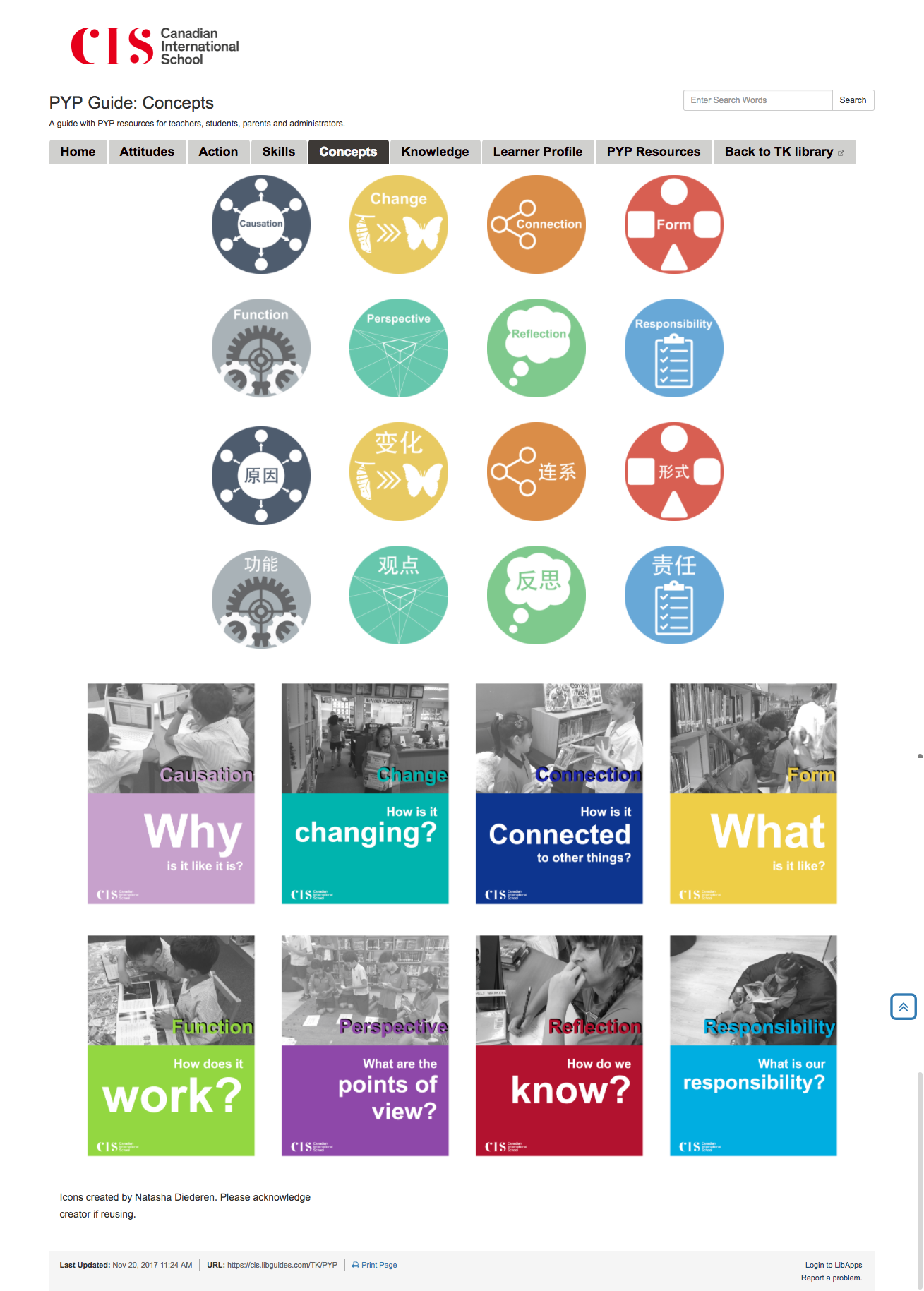Screen dimensions: 924x1291
Task: Open the Action tab
Action: coord(218,152)
